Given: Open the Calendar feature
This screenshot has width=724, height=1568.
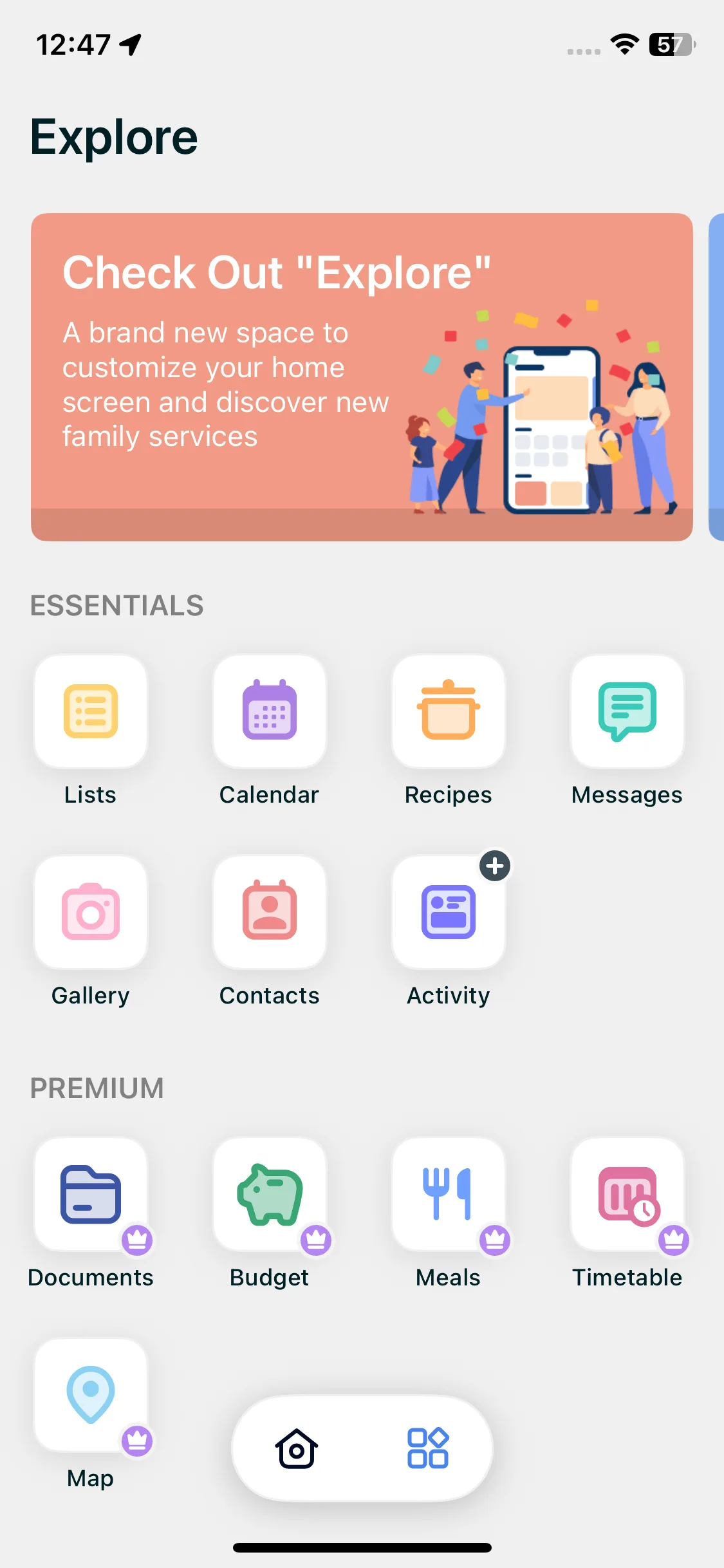Looking at the screenshot, I should pos(270,712).
